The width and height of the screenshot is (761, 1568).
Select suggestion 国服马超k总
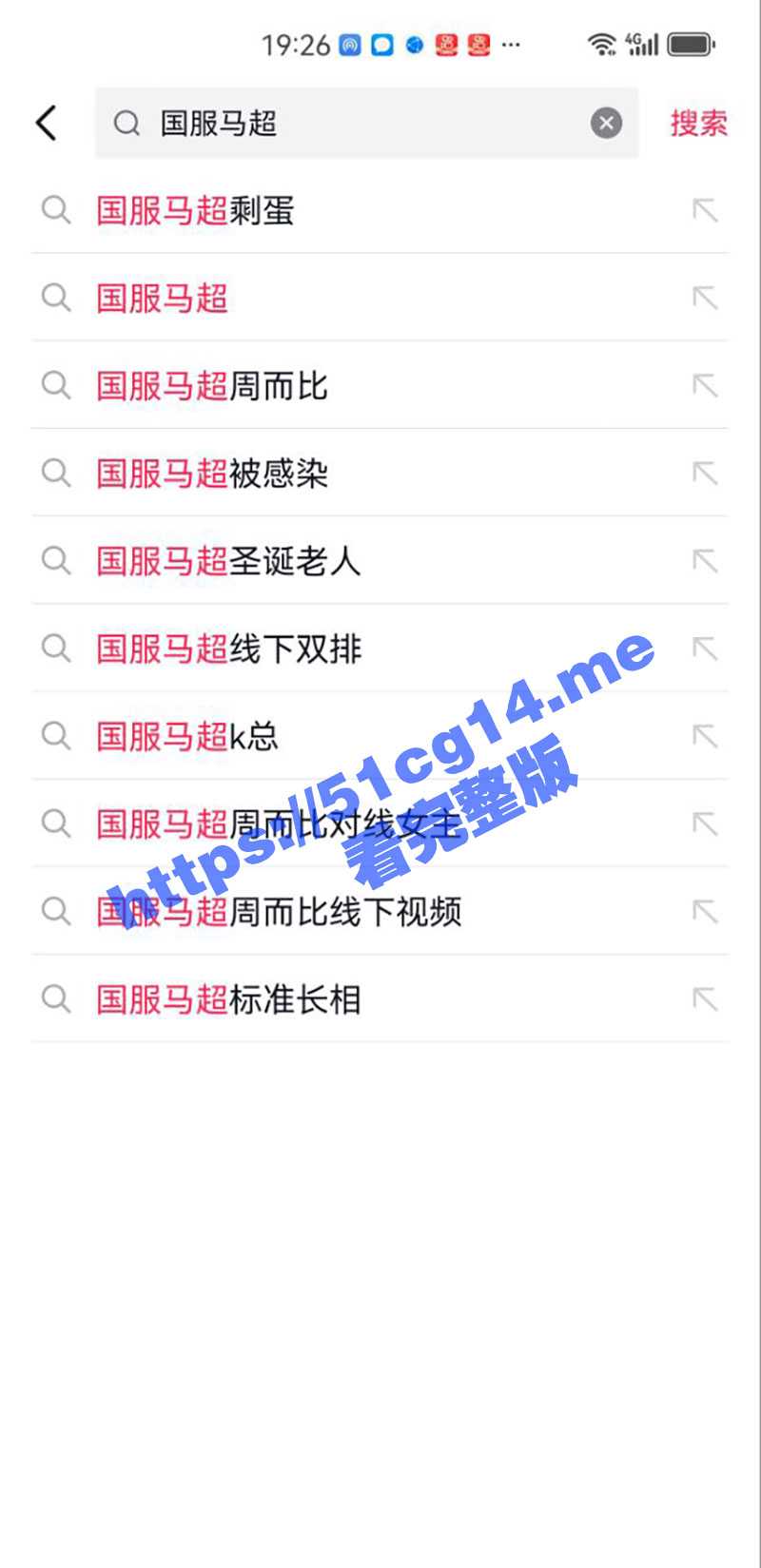click(x=187, y=736)
